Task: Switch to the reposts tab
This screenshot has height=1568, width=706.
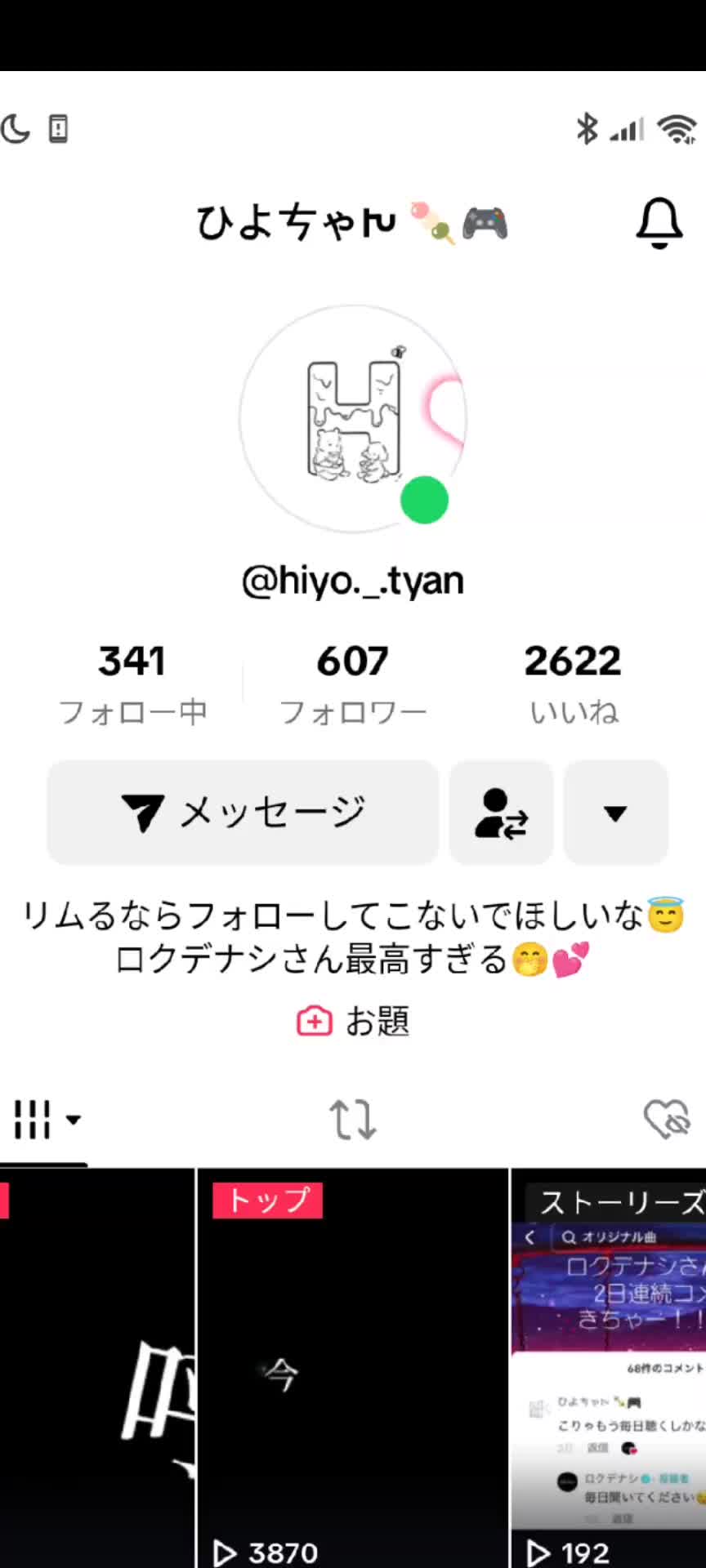Action: (352, 1119)
